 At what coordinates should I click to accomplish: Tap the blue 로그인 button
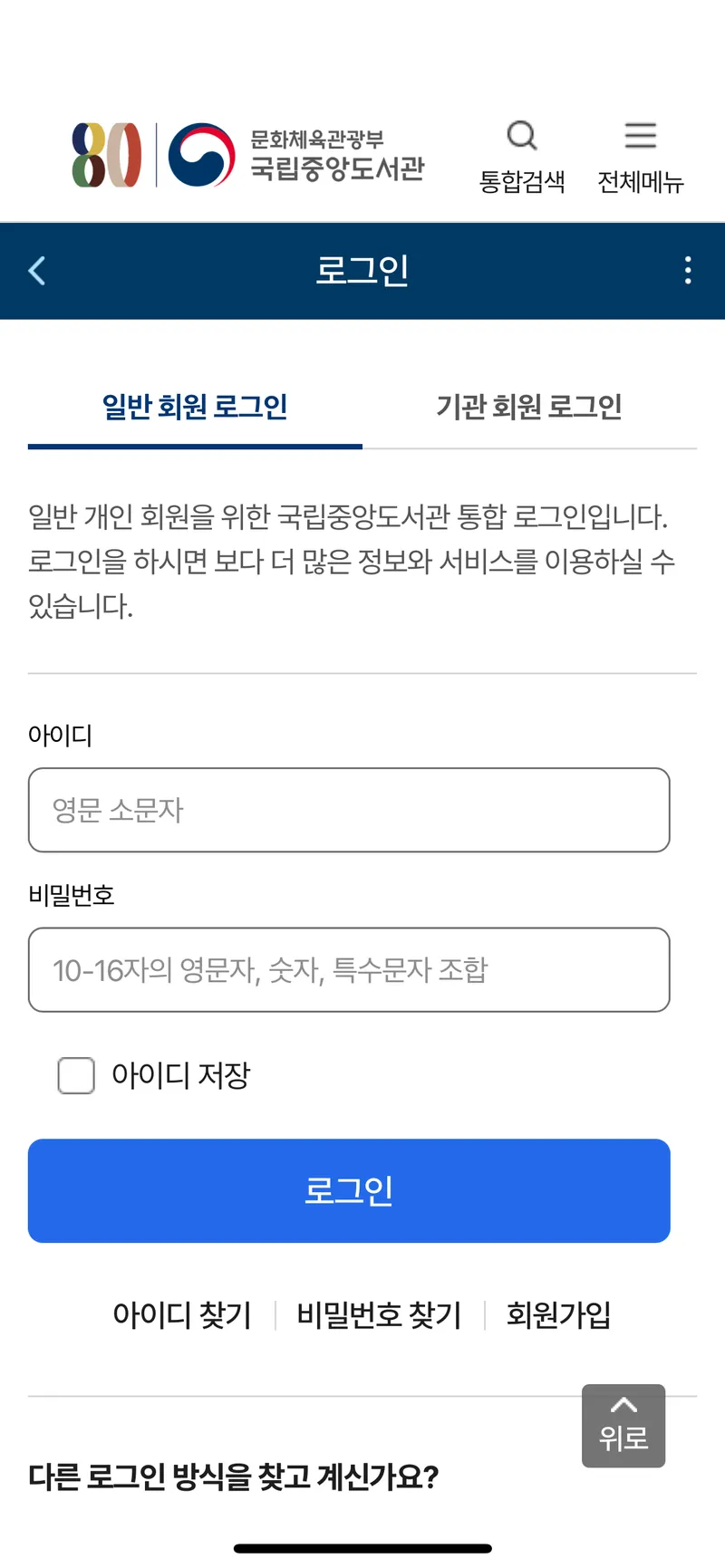tap(349, 1190)
